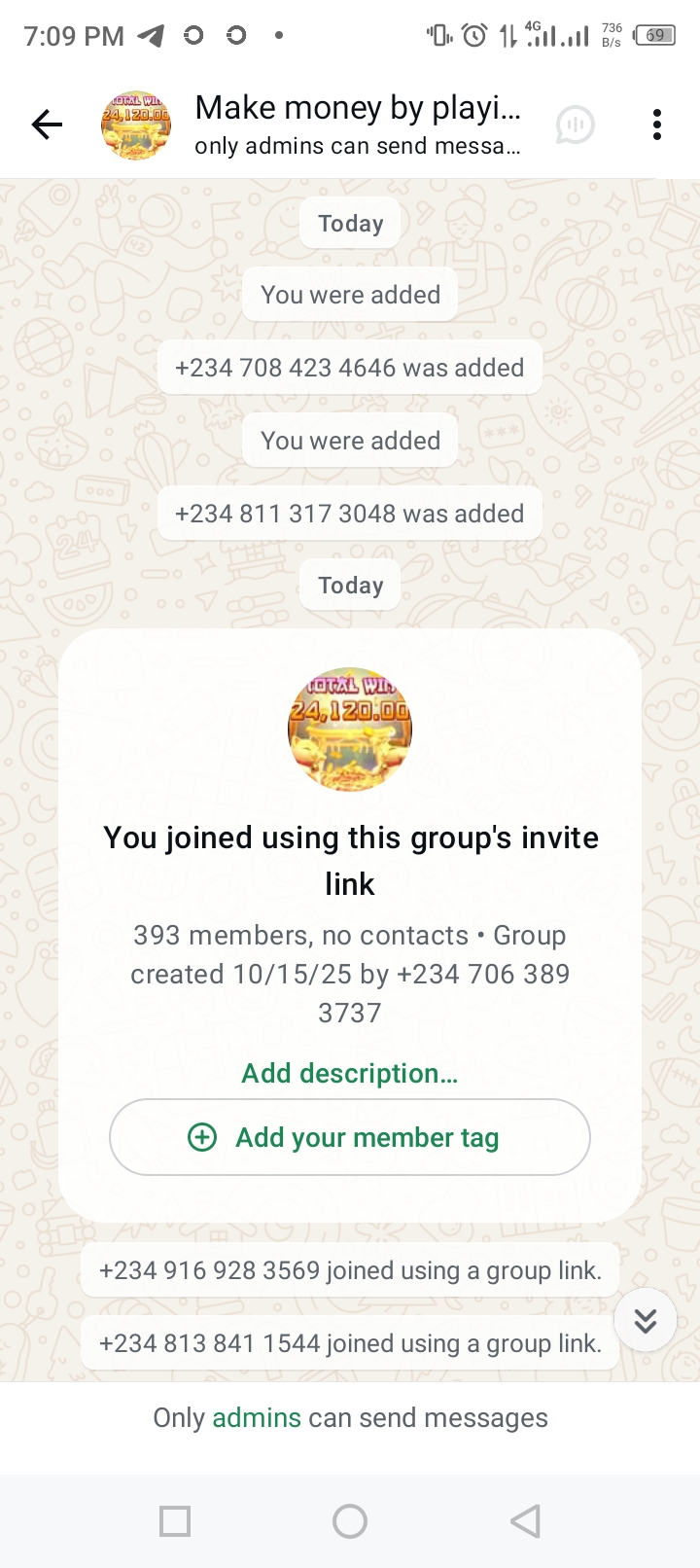Open the group info from the header title
Viewport: 700px width, 1568px height.
tap(358, 109)
